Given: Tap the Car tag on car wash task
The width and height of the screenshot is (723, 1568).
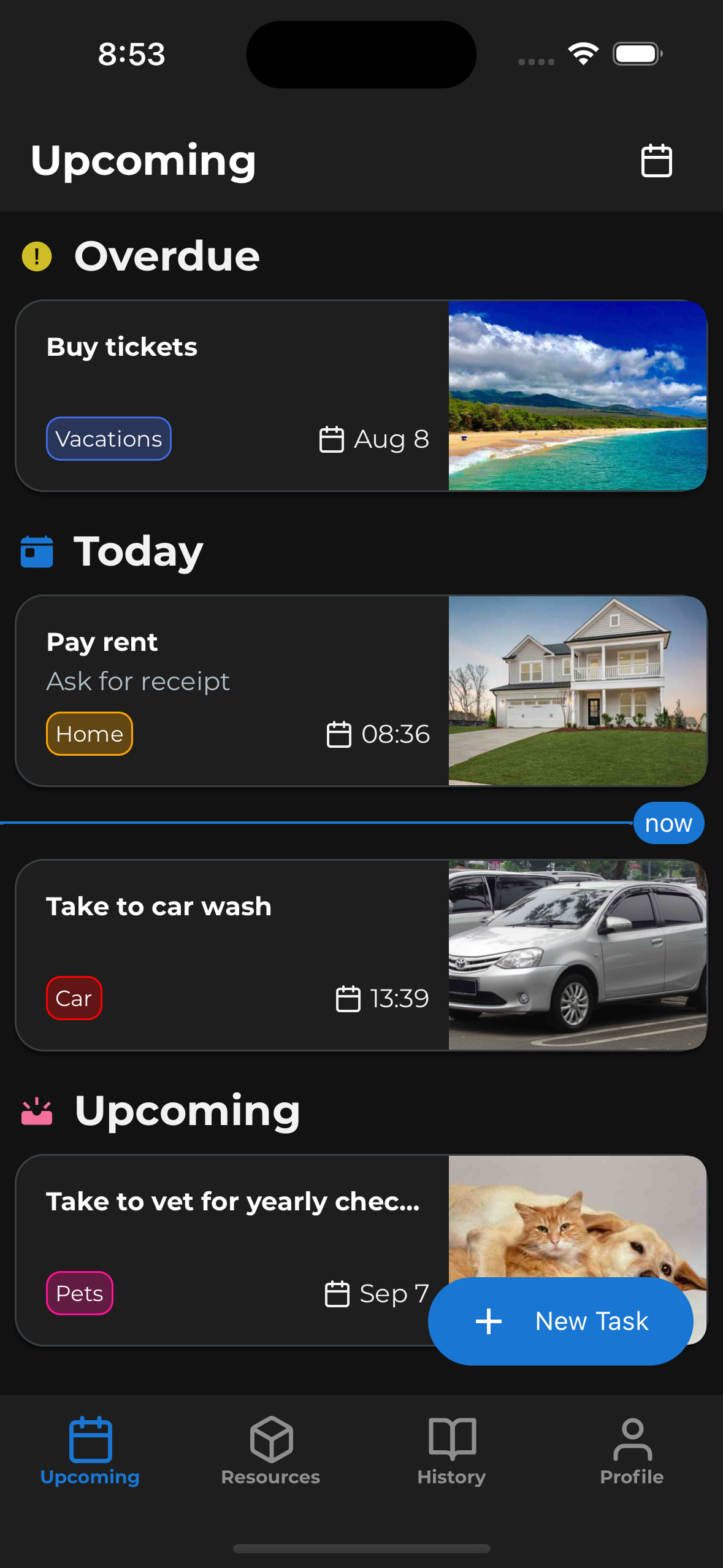Looking at the screenshot, I should (74, 998).
